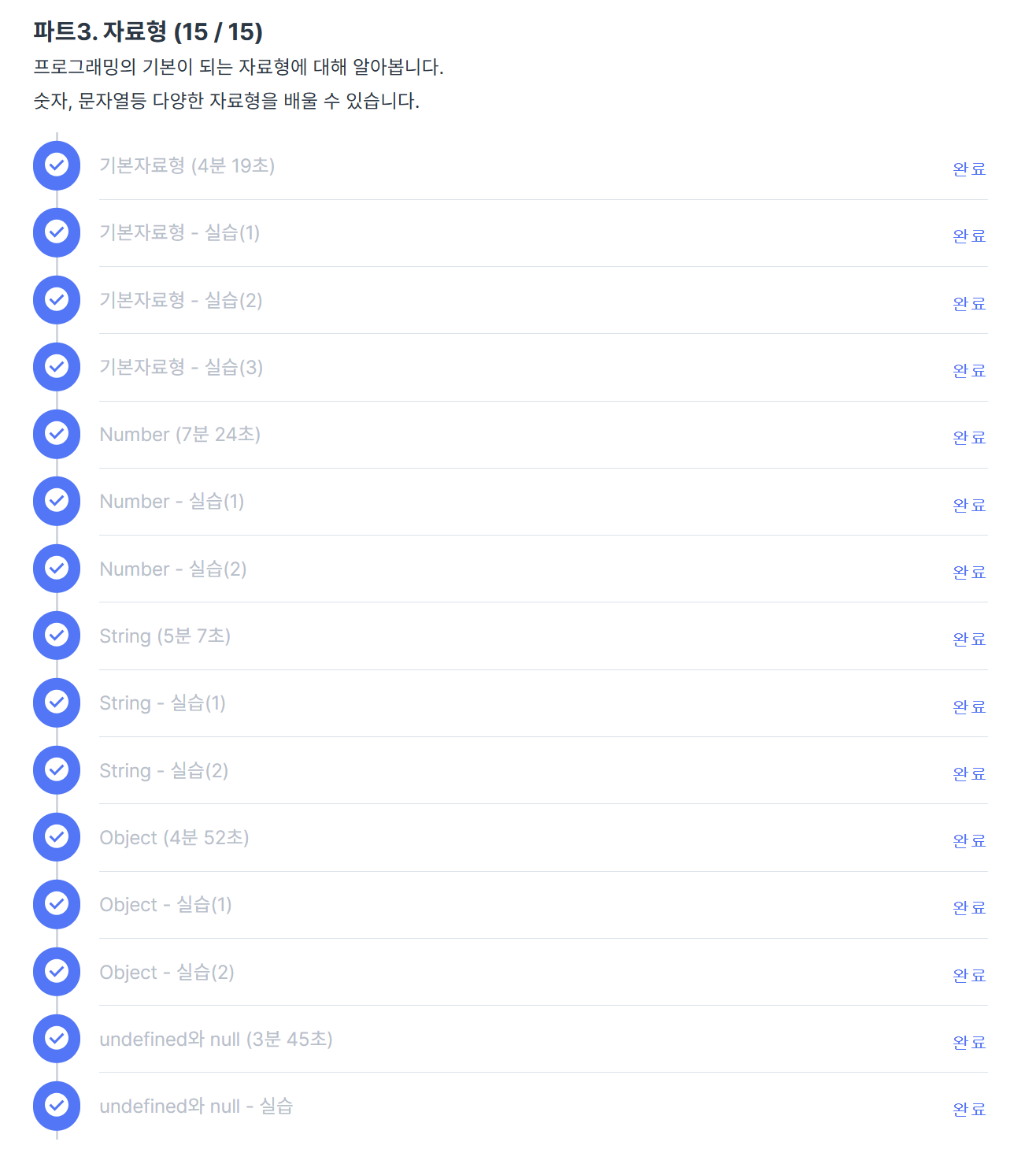
Task: Expand the Object (4분 52초) lecture row
Action: tap(174, 837)
